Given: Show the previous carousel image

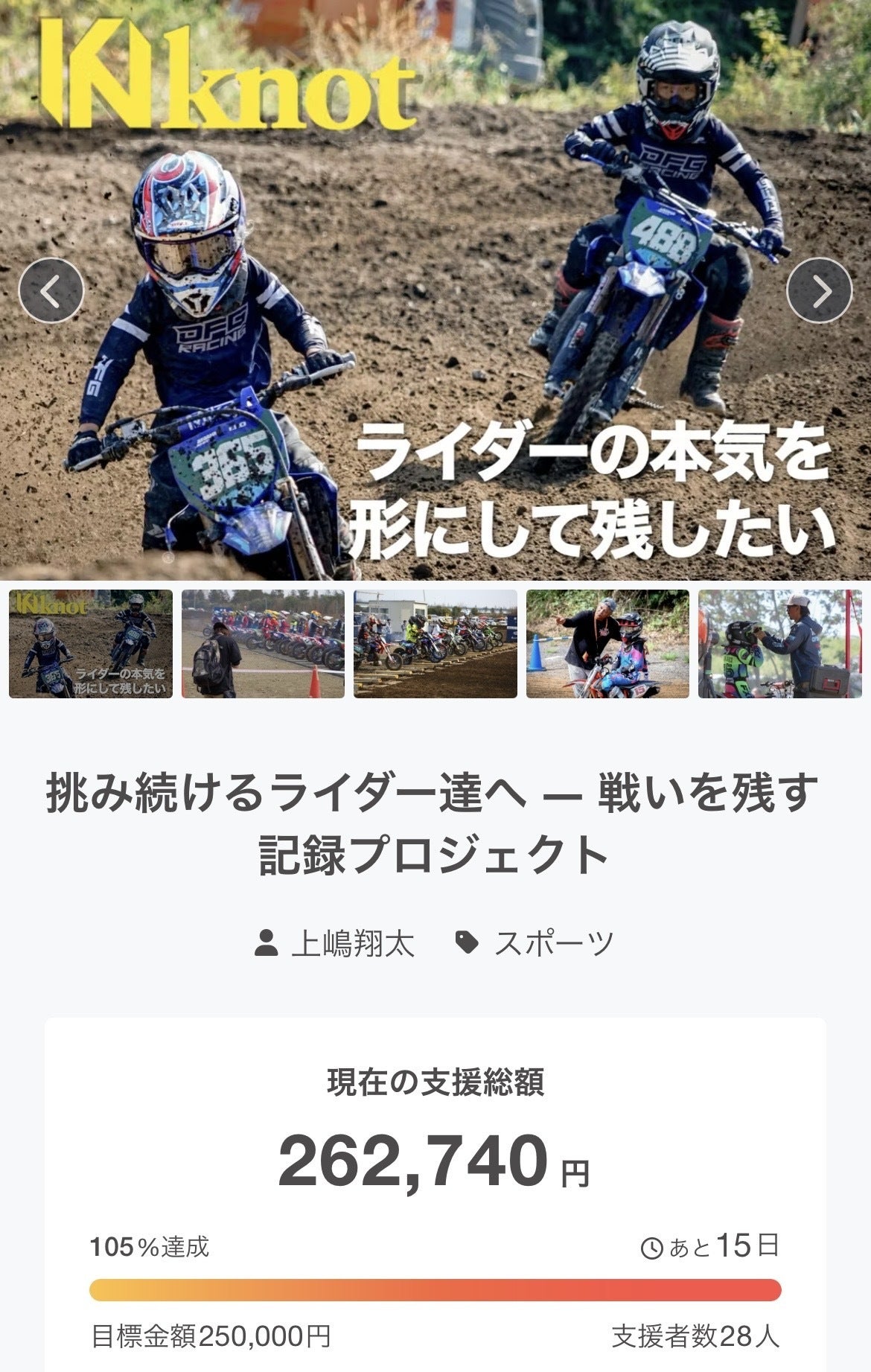Looking at the screenshot, I should pos(51,290).
